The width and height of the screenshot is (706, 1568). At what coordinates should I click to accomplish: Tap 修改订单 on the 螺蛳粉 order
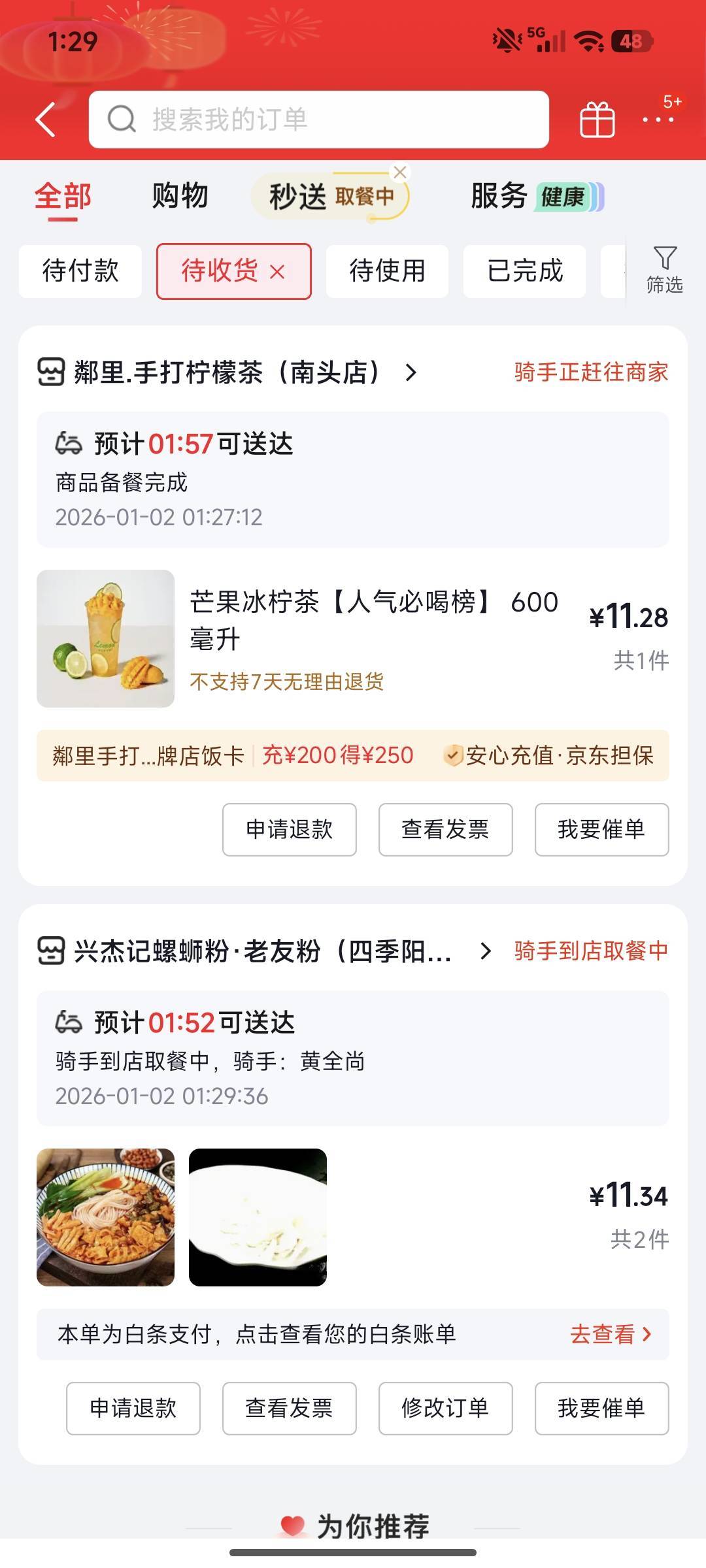[445, 1409]
